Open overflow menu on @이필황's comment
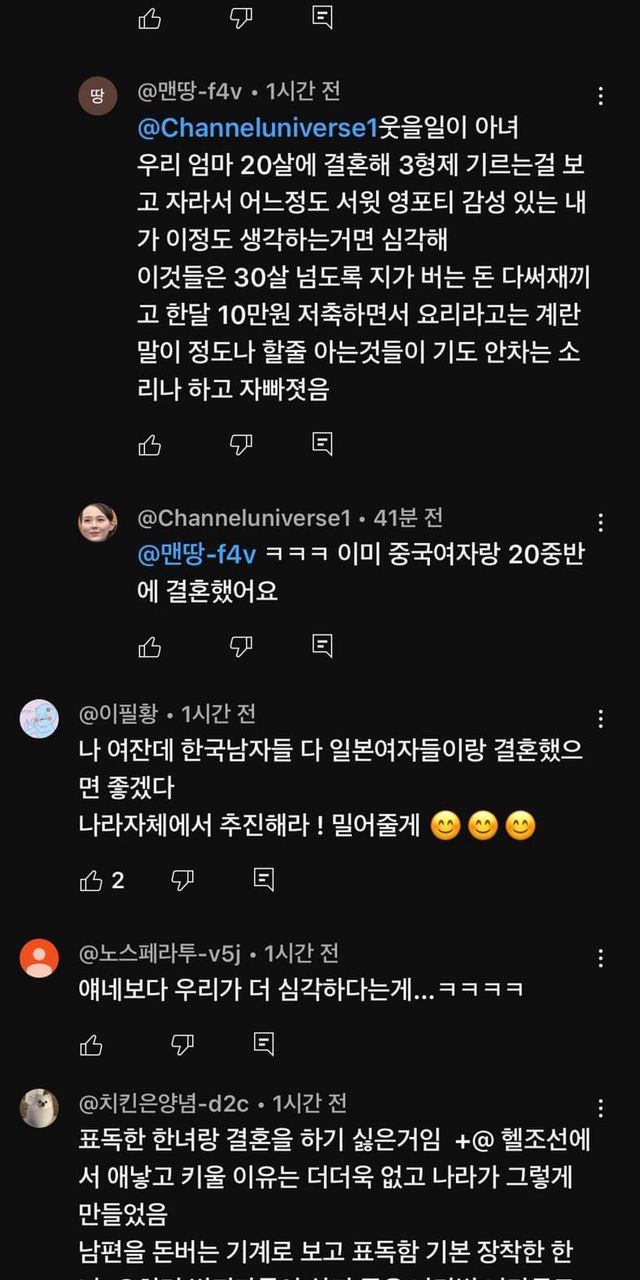Viewport: 640px width, 1280px height. [600, 718]
